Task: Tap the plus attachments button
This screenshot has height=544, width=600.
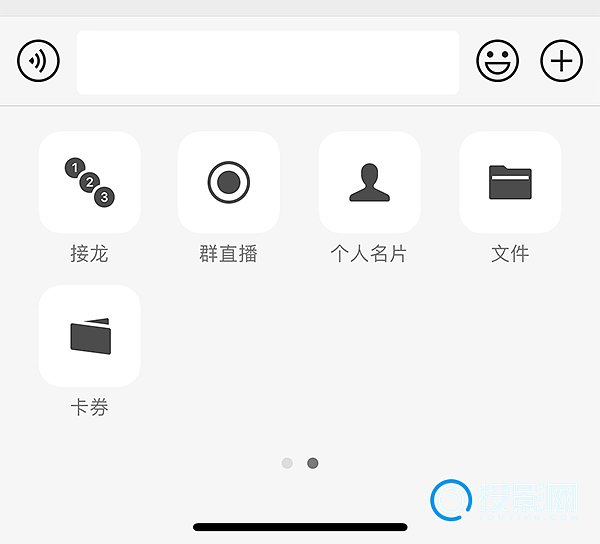Action: (x=561, y=62)
